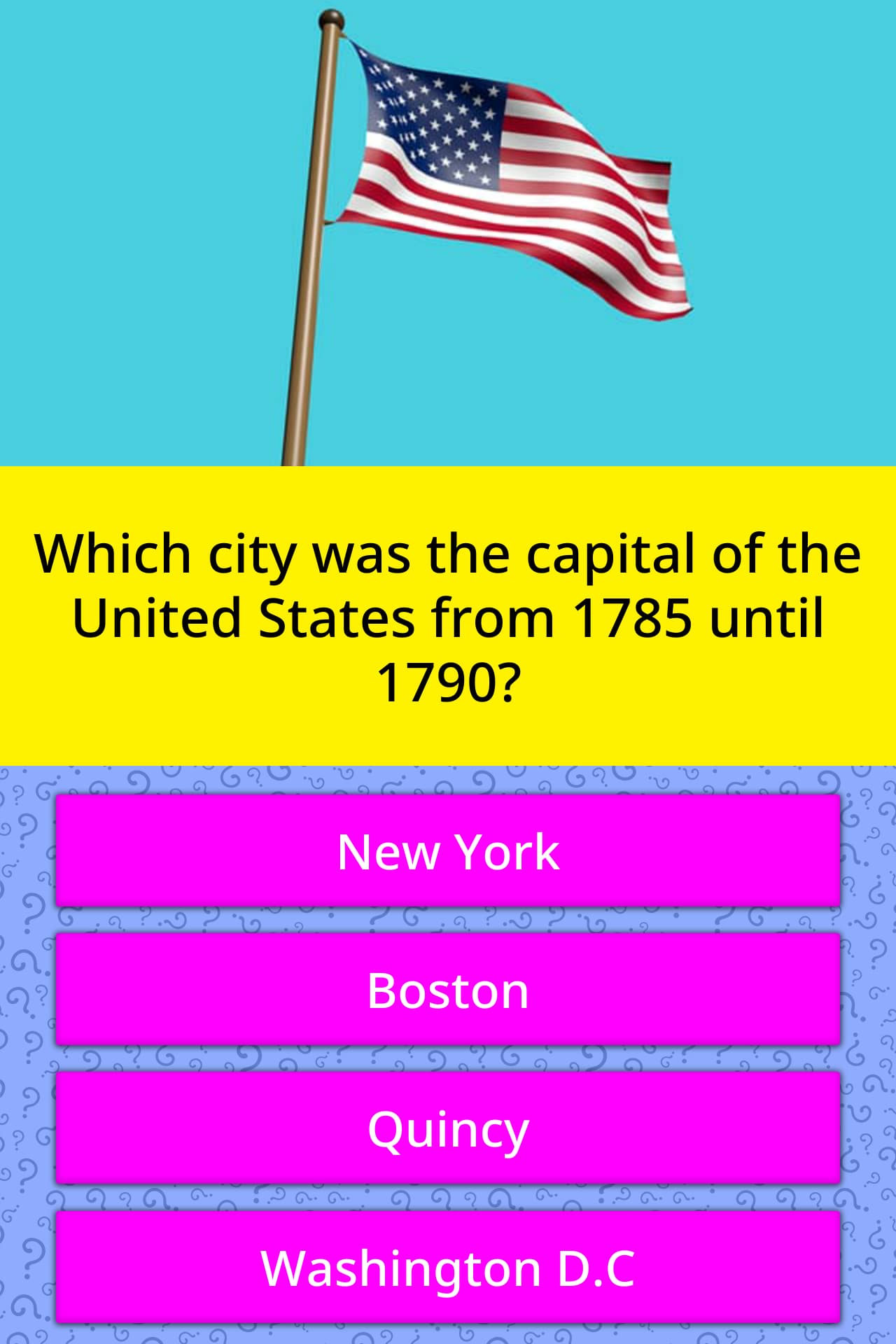Pick the Quincy answer option
The image size is (896, 1344).
coord(448,1128)
